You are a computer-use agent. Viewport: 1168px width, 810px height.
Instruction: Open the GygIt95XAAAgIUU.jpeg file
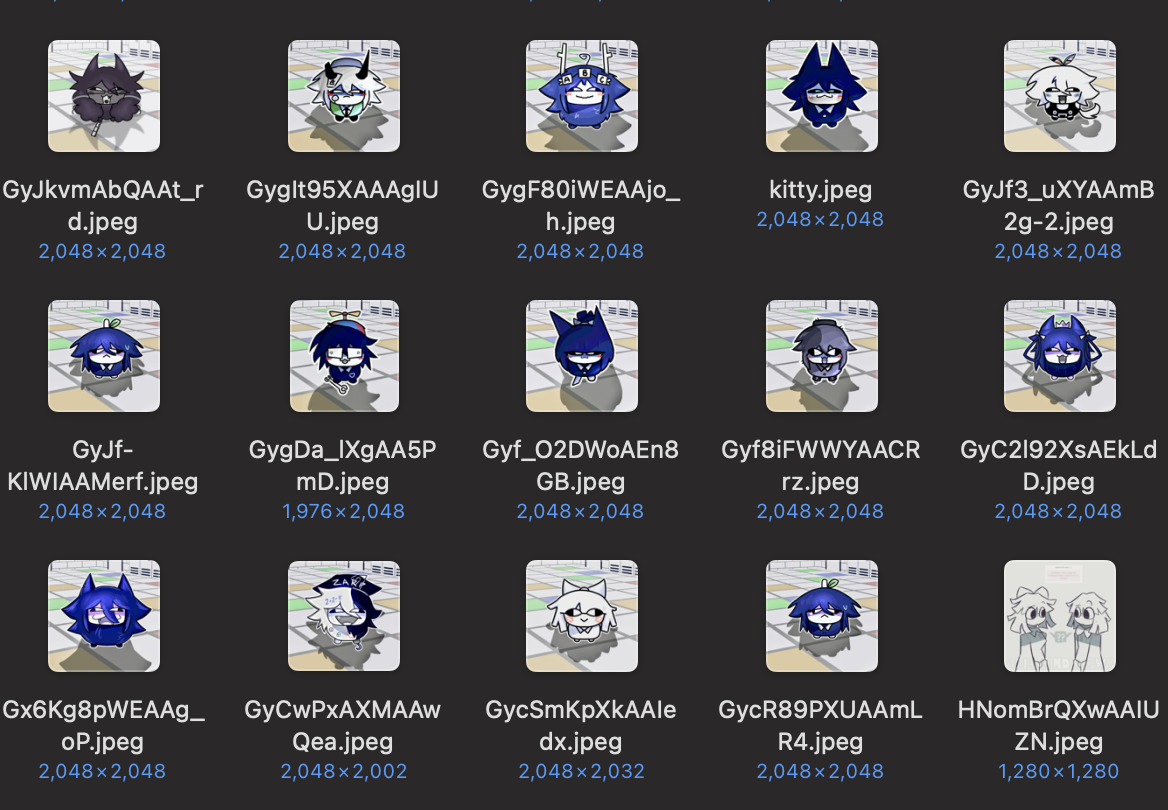[343, 96]
